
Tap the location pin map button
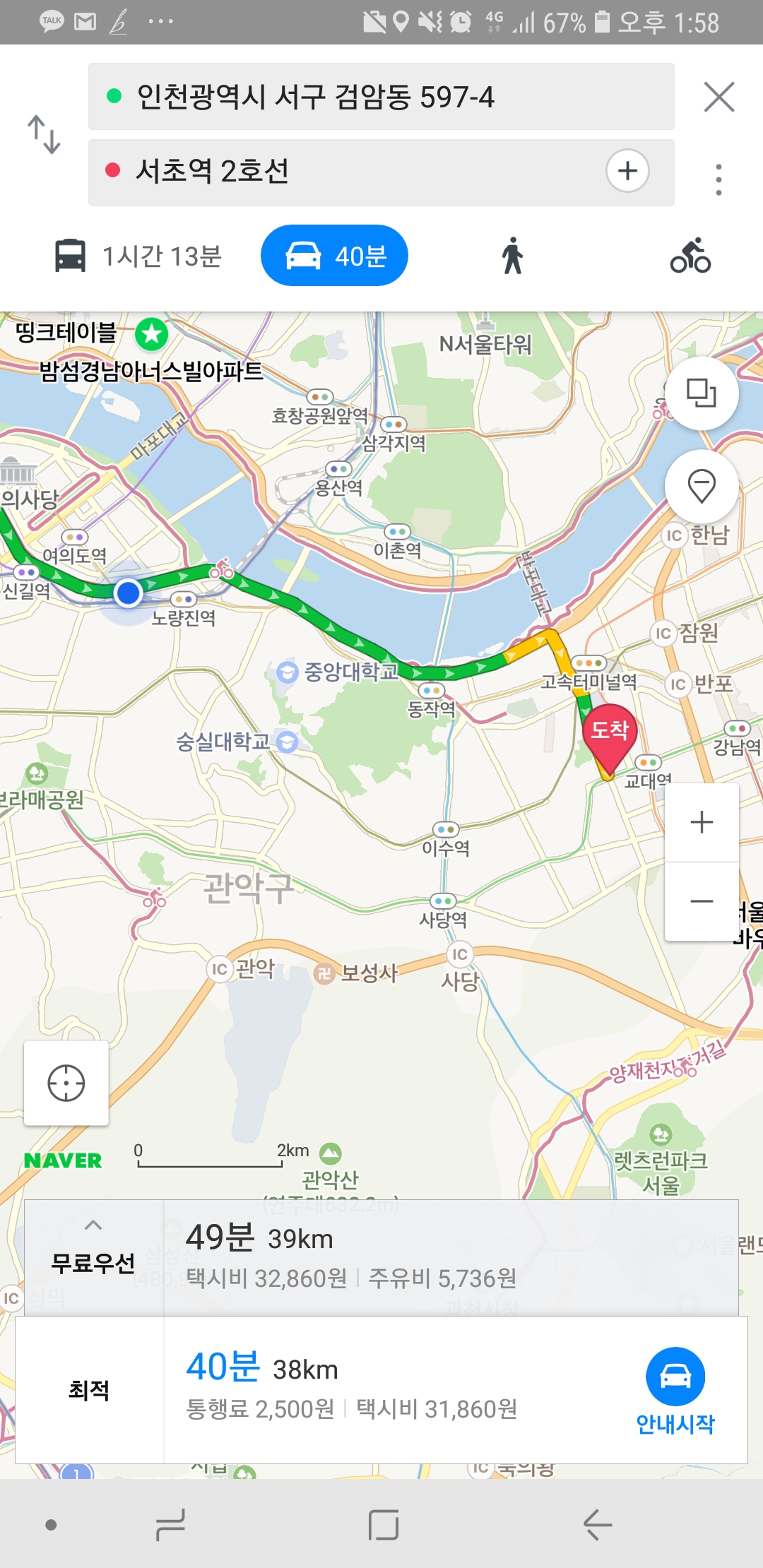point(702,487)
